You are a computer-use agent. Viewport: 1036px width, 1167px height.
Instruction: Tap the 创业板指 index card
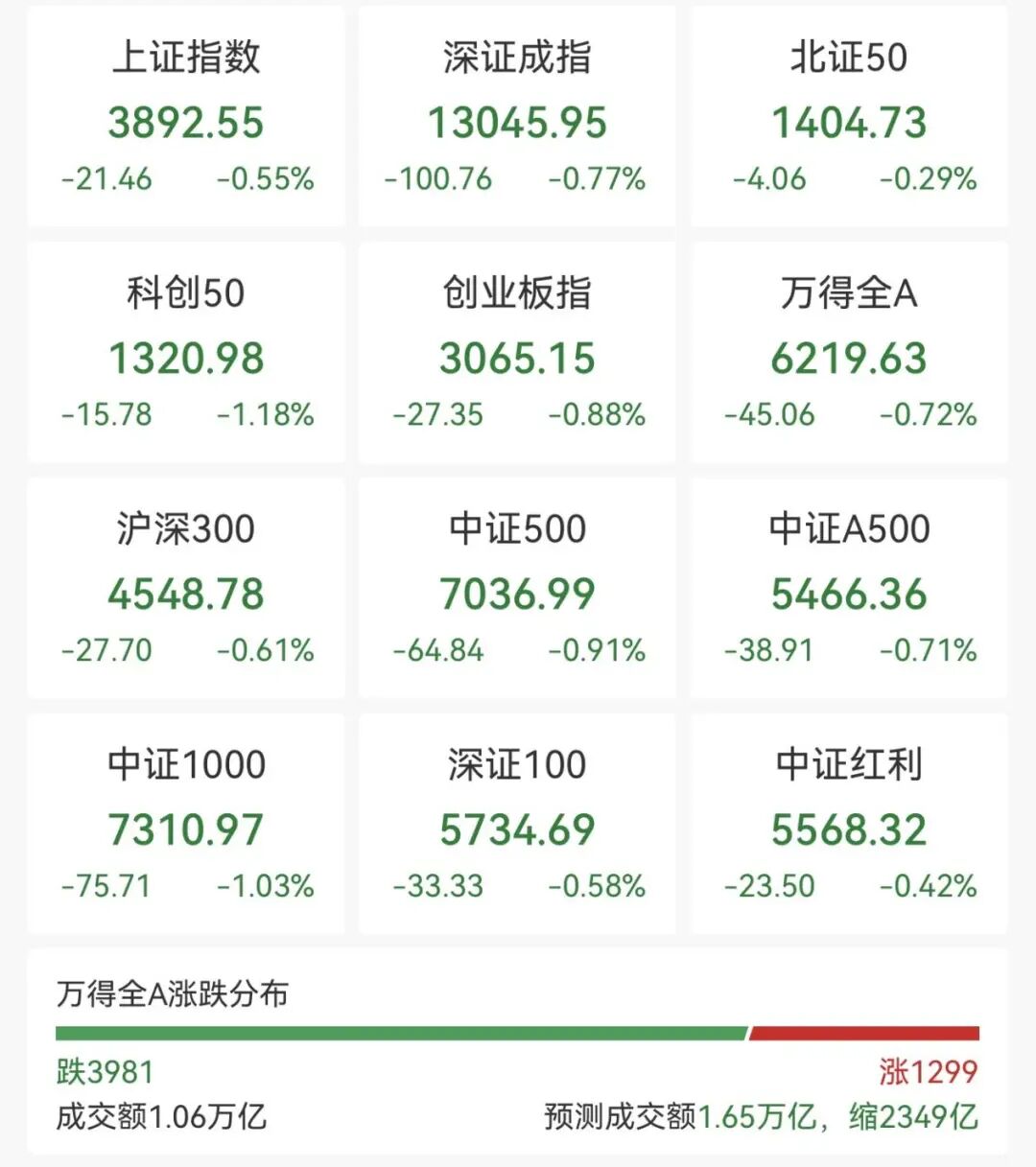(517, 353)
